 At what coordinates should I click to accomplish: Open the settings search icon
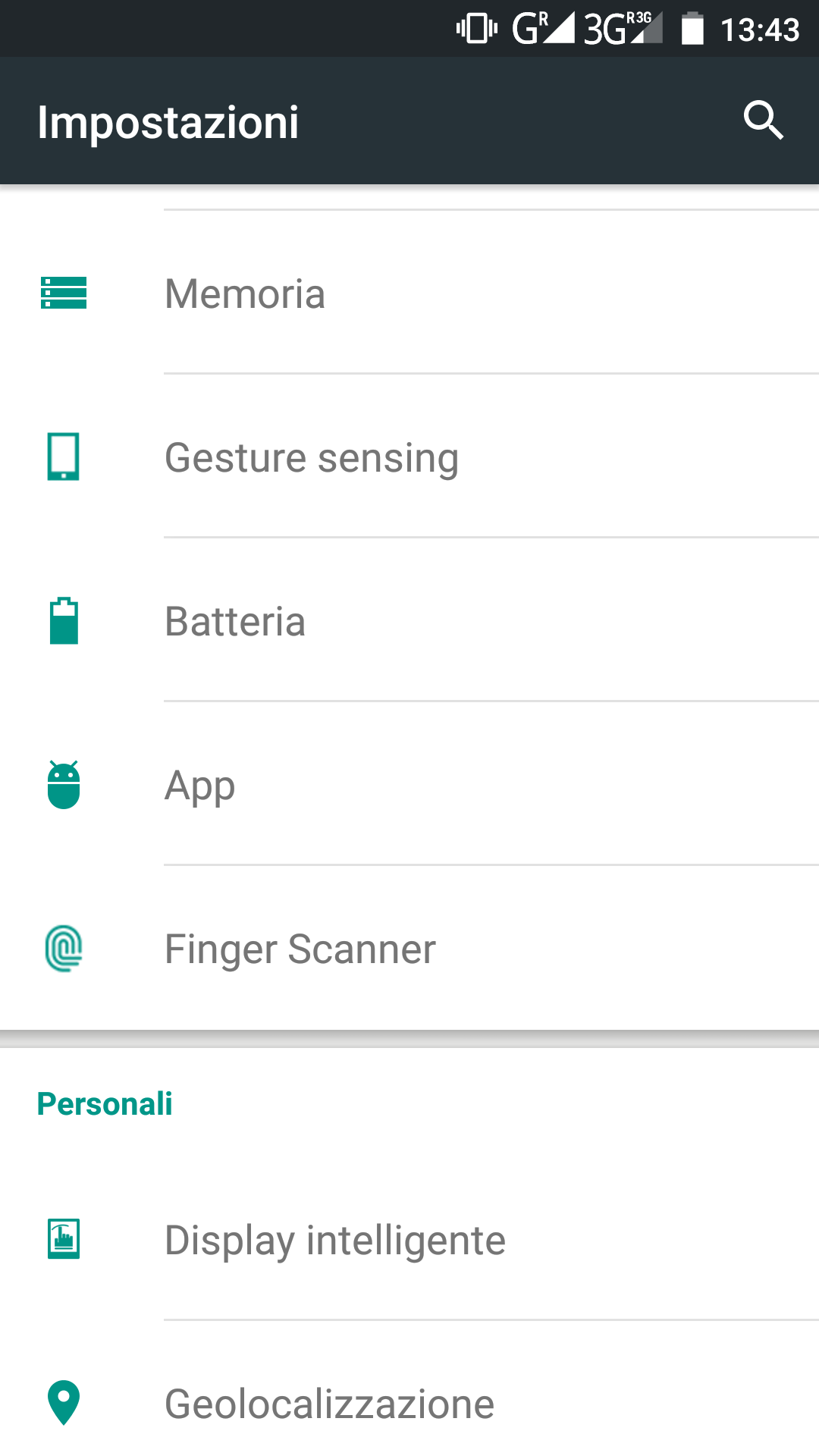[763, 121]
